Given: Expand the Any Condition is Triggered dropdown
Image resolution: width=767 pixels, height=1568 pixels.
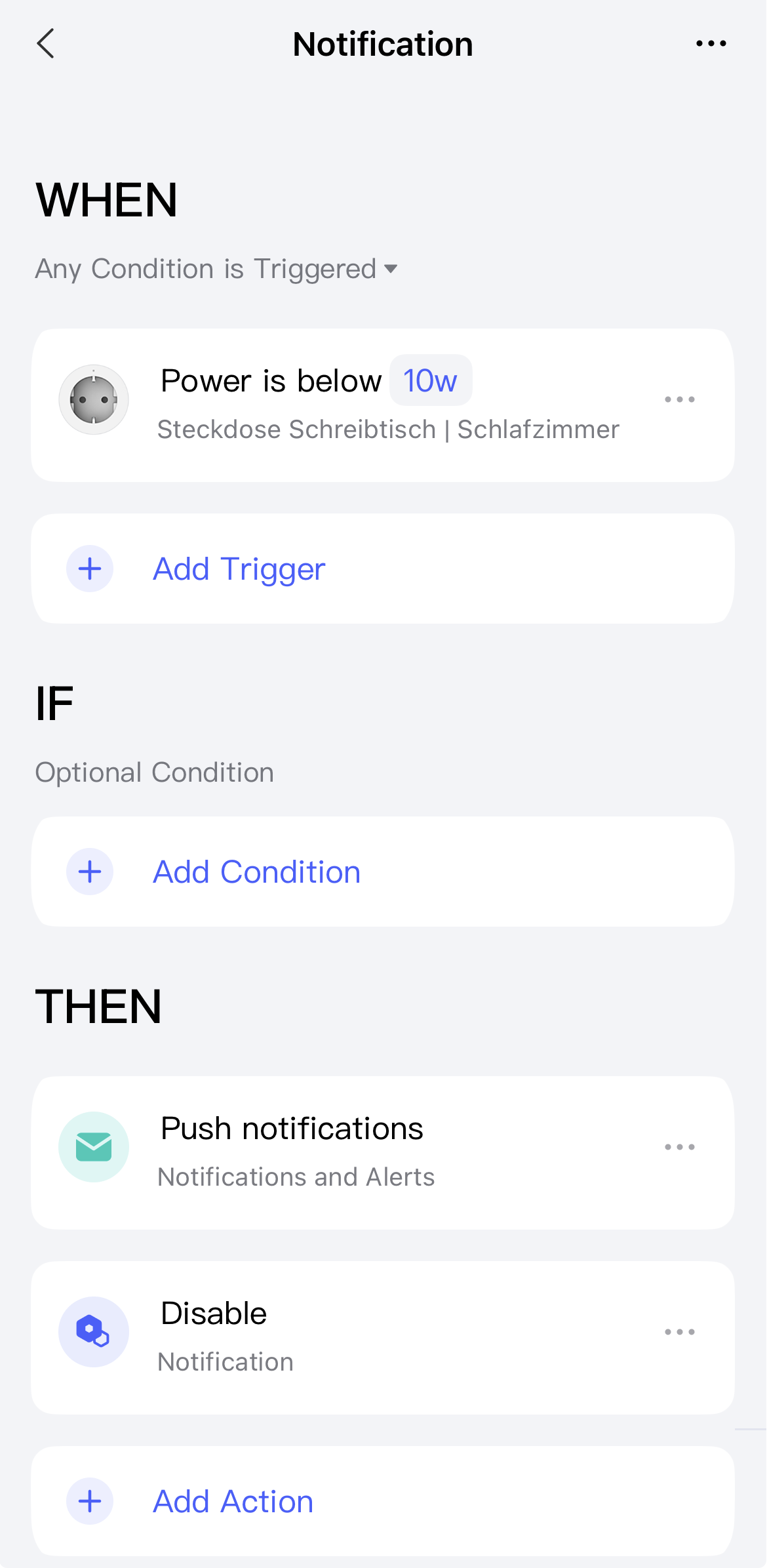Looking at the screenshot, I should [216, 269].
